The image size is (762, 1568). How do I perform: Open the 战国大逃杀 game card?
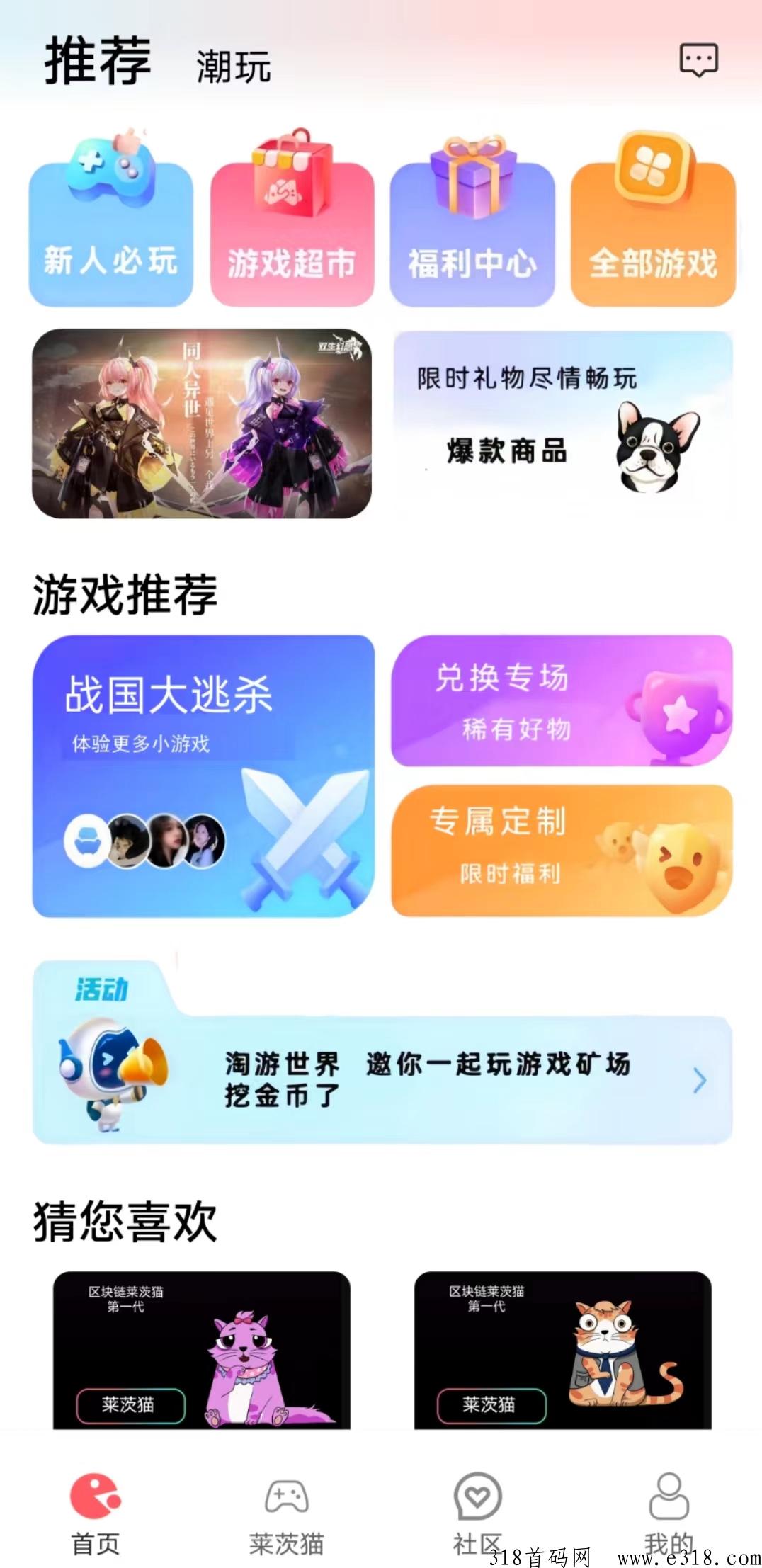tap(203, 776)
